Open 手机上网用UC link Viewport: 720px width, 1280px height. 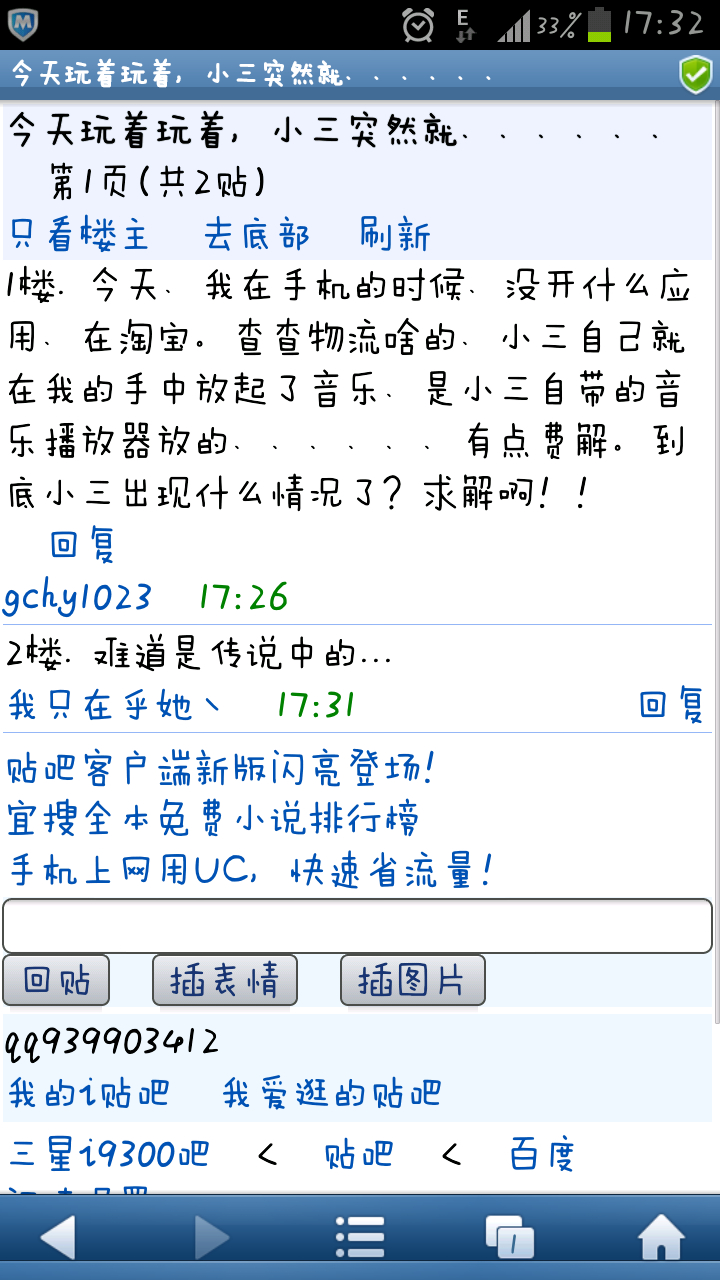click(x=251, y=870)
